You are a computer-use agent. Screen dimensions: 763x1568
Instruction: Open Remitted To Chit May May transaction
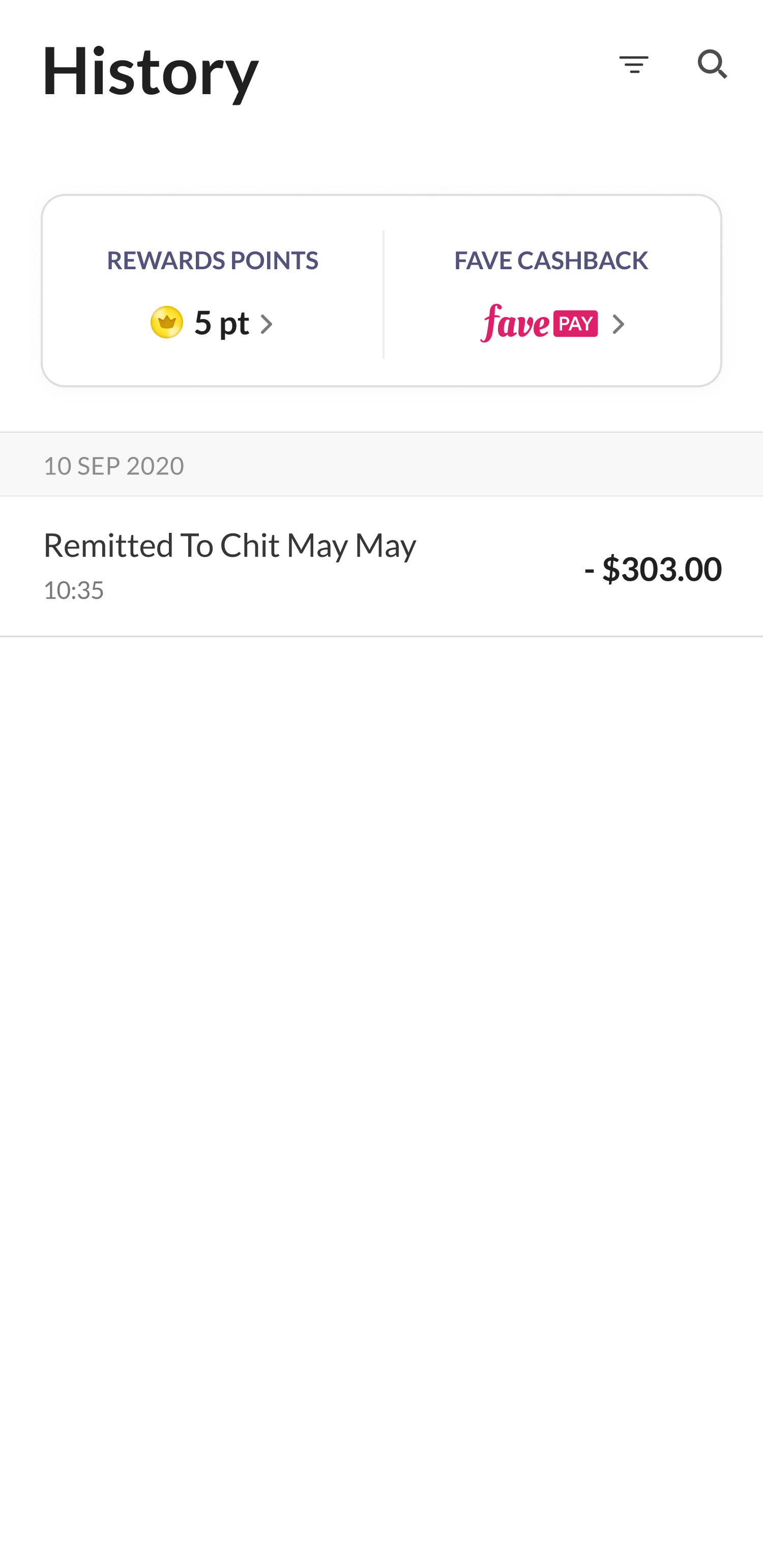tap(382, 567)
